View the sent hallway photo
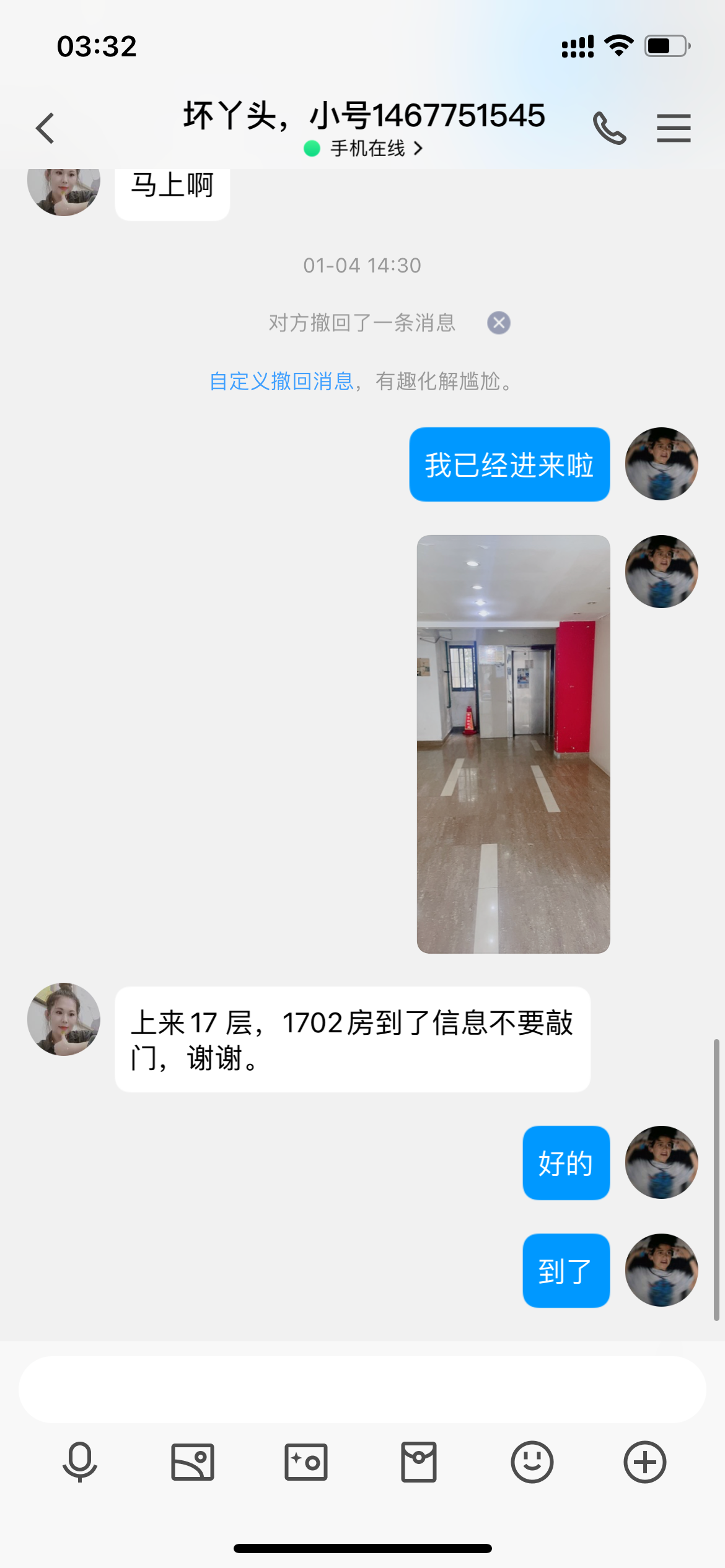Viewport: 725px width, 1568px height. [513, 744]
